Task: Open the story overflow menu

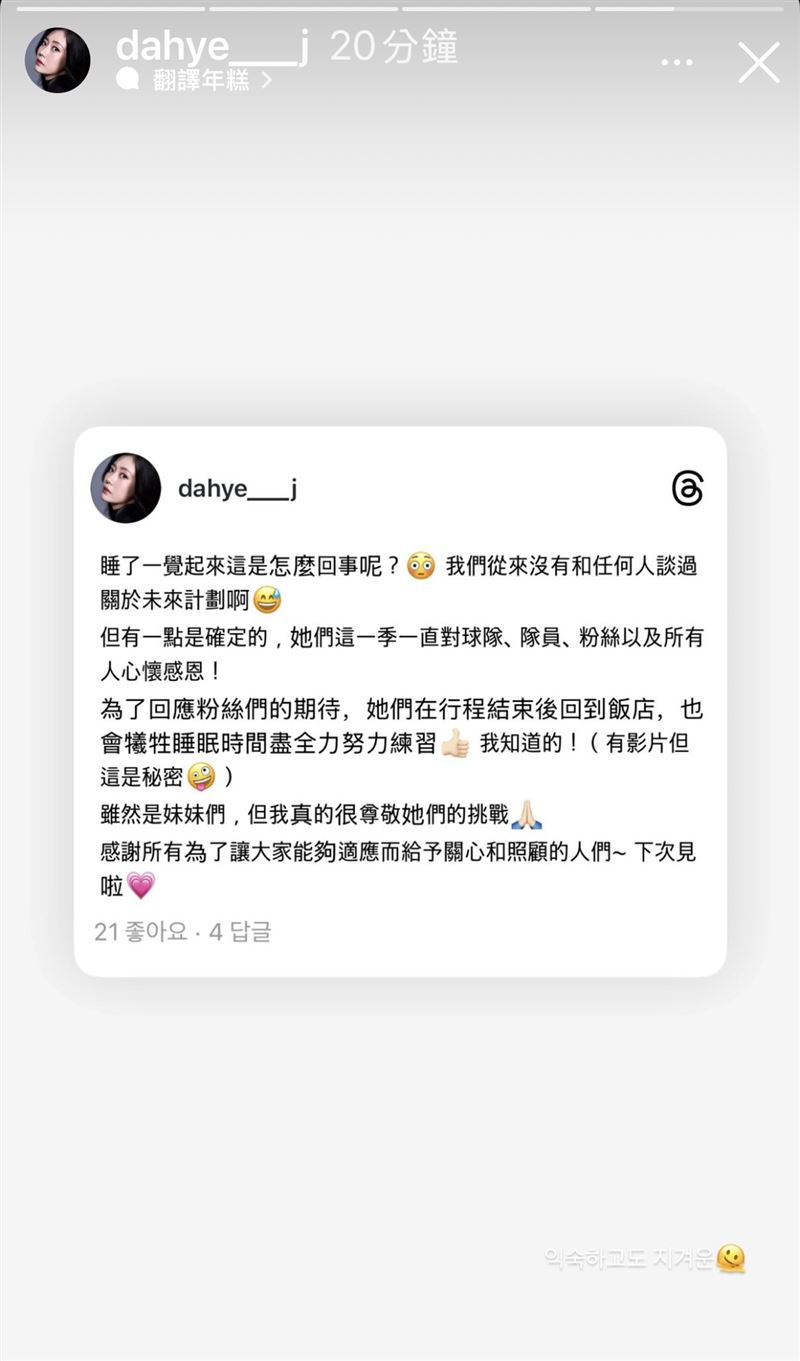Action: click(x=677, y=62)
